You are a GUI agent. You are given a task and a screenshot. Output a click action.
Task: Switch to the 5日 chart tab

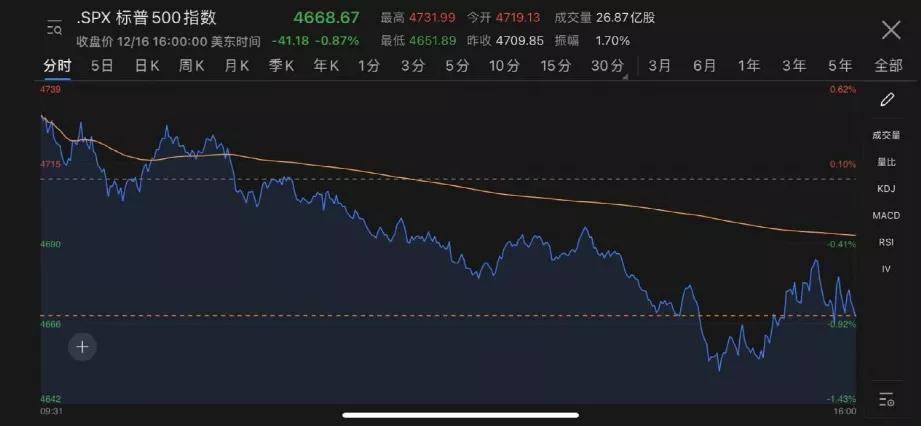[102, 66]
